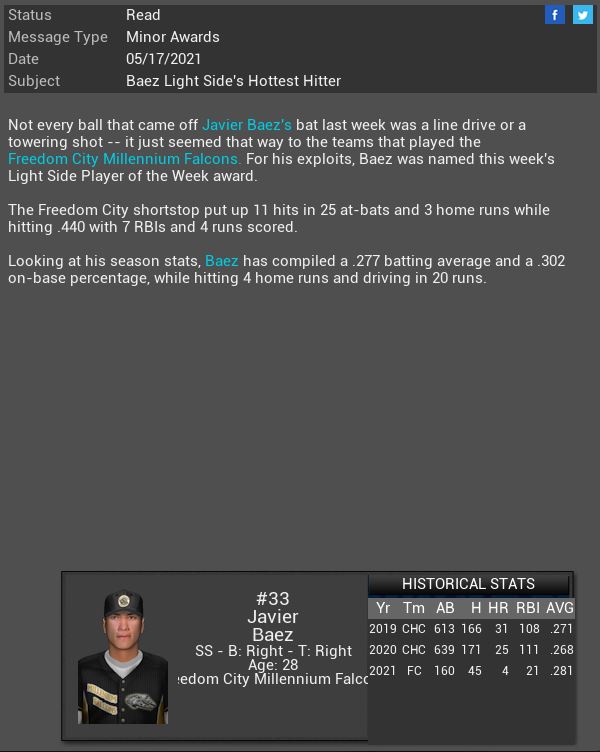Viewport: 600px width, 752px height.
Task: Tap the Baez link in season stats paragraph
Action: (221, 261)
